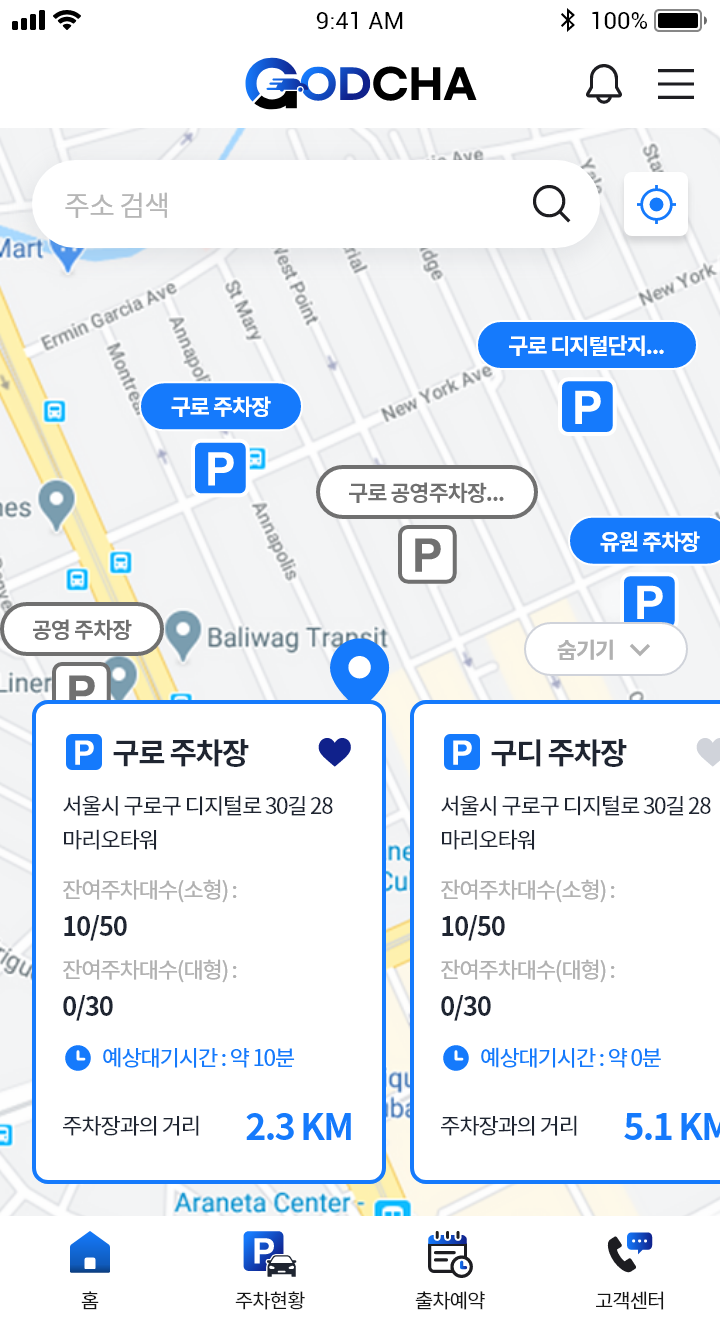This screenshot has height=1320, width=720.
Task: Open the 구로 주차장 parking card
Action: tap(209, 942)
